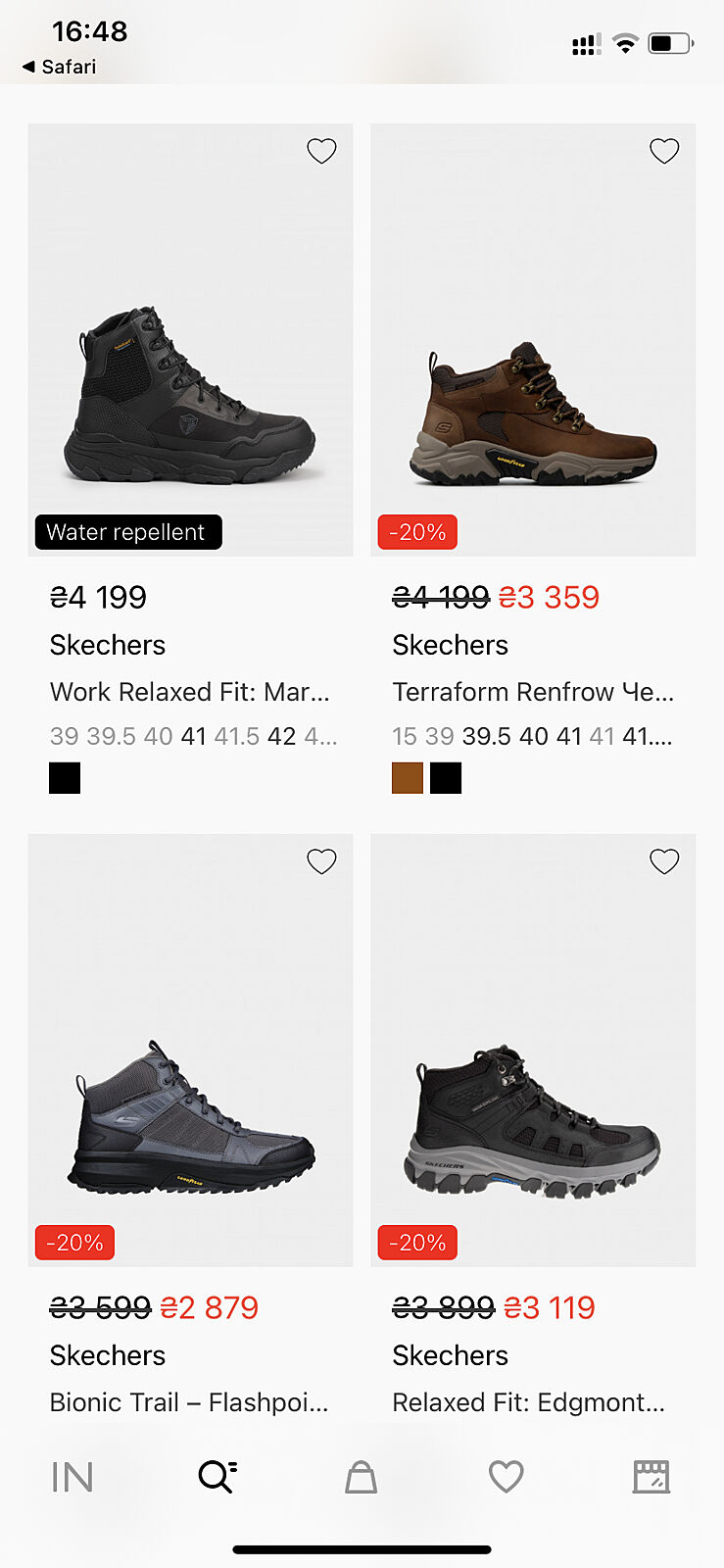The width and height of the screenshot is (724, 1568).
Task: Switch to the search catalog tab
Action: coord(217,1477)
